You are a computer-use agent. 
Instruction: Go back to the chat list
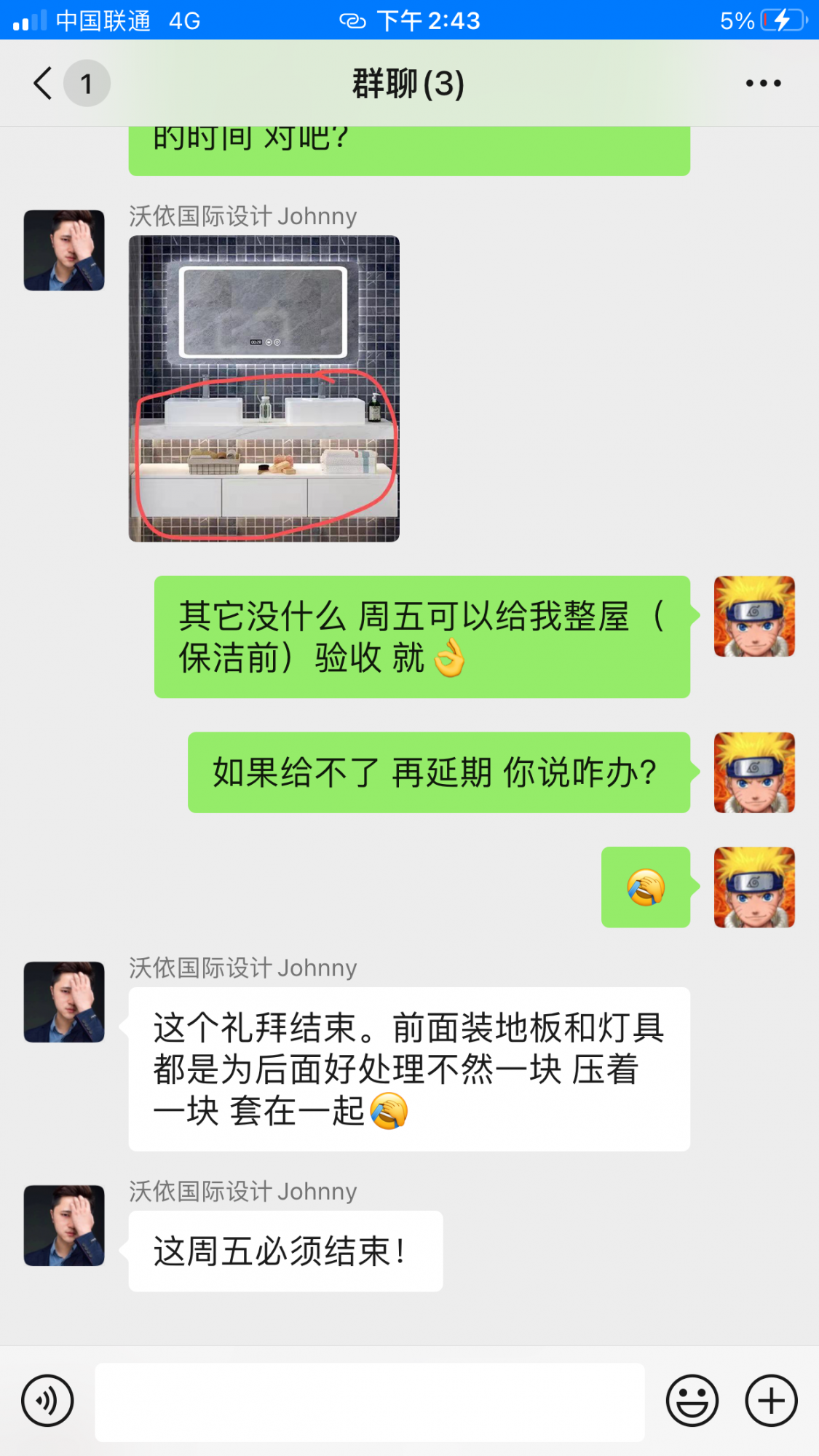coord(44,83)
